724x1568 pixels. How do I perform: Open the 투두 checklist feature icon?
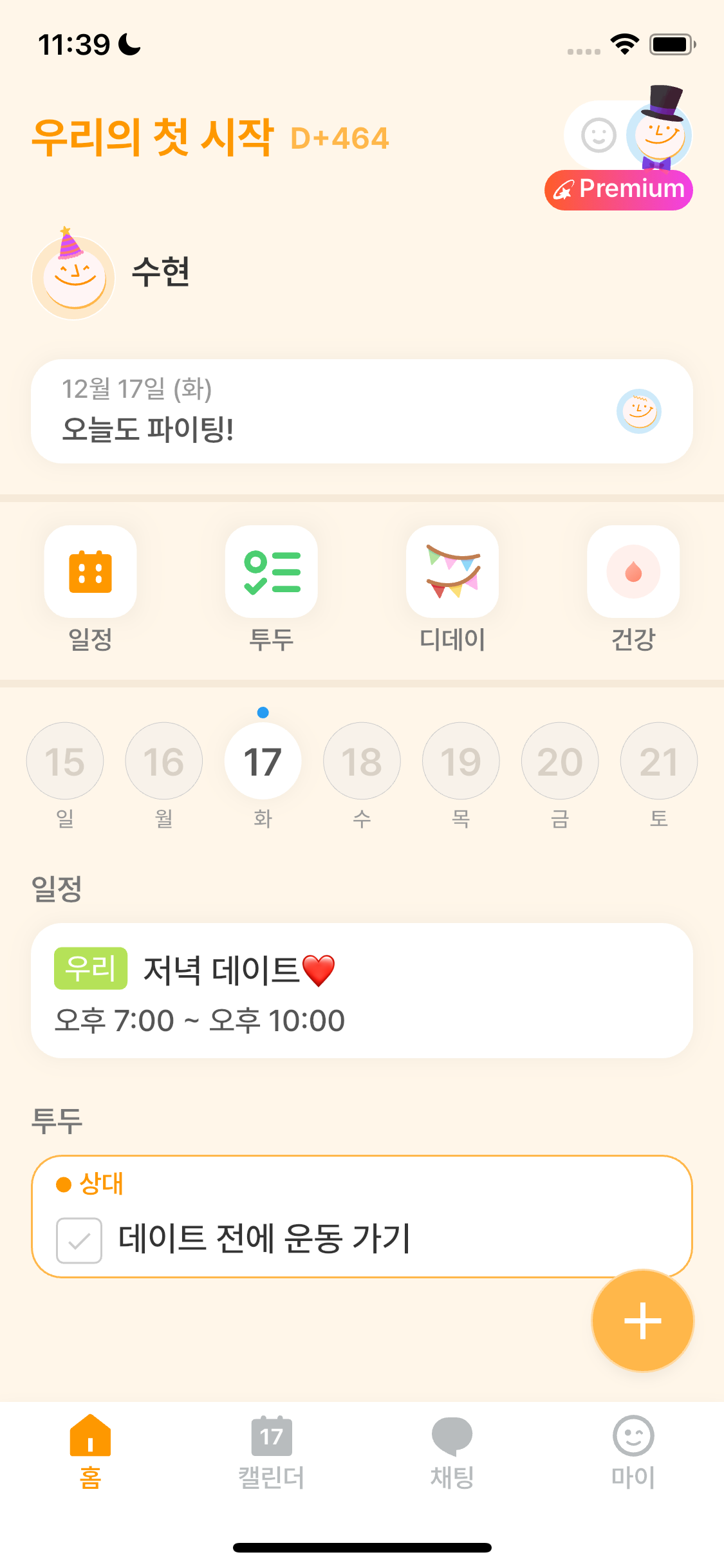coord(271,572)
